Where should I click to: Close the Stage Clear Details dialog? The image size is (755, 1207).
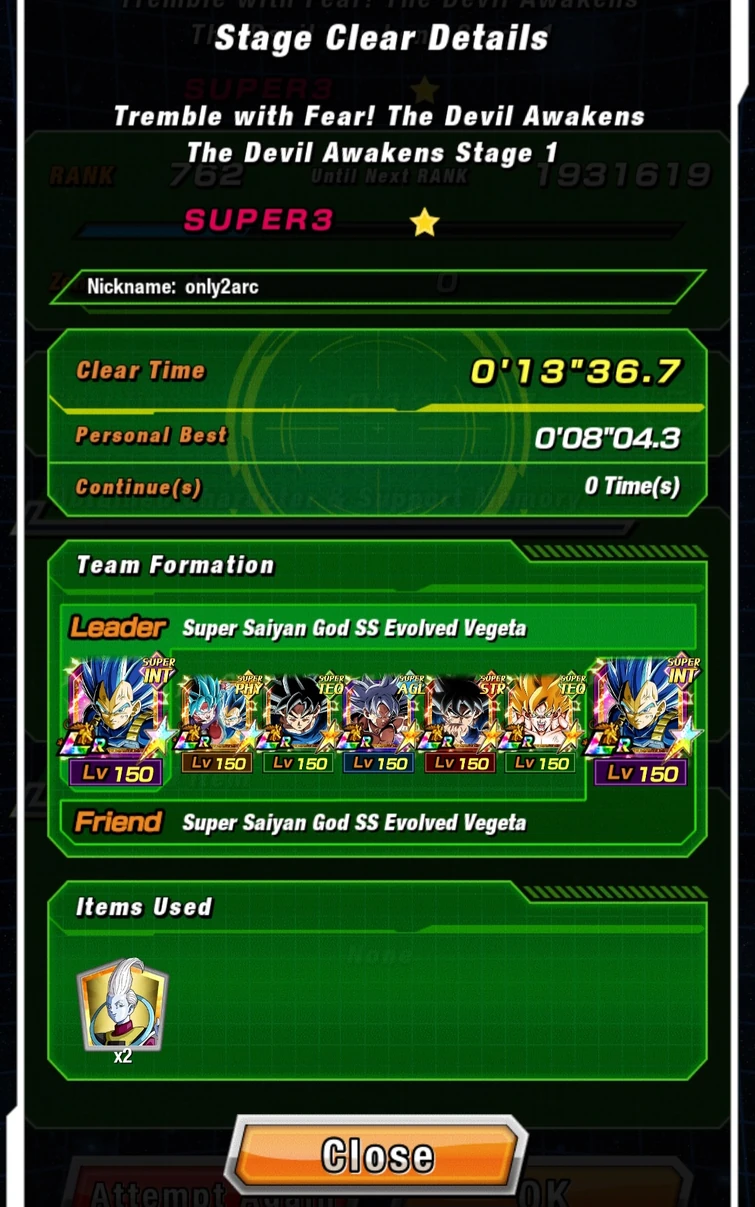point(377,1155)
